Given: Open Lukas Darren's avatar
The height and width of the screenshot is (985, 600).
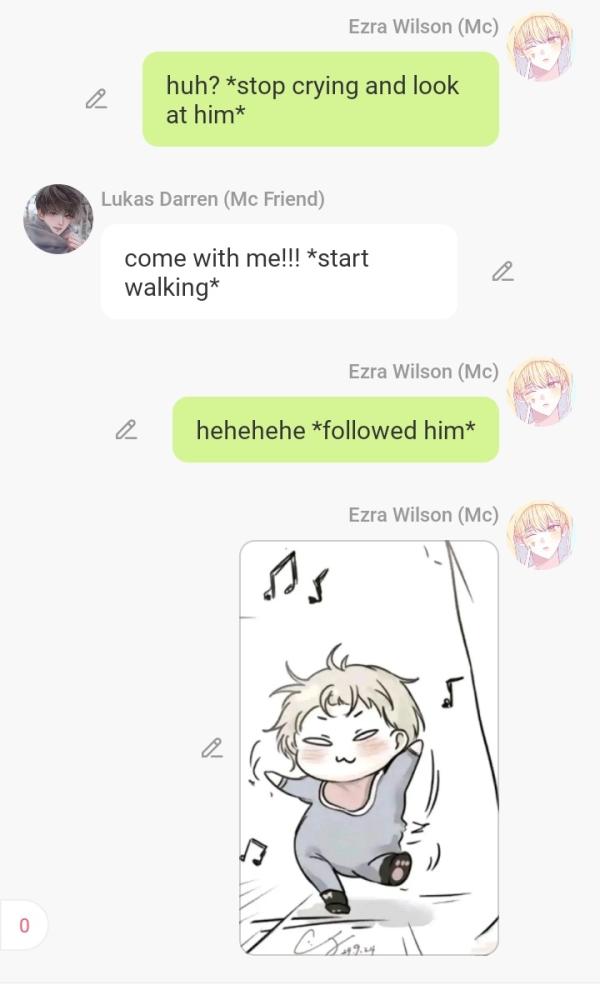Looking at the screenshot, I should coord(58,218).
